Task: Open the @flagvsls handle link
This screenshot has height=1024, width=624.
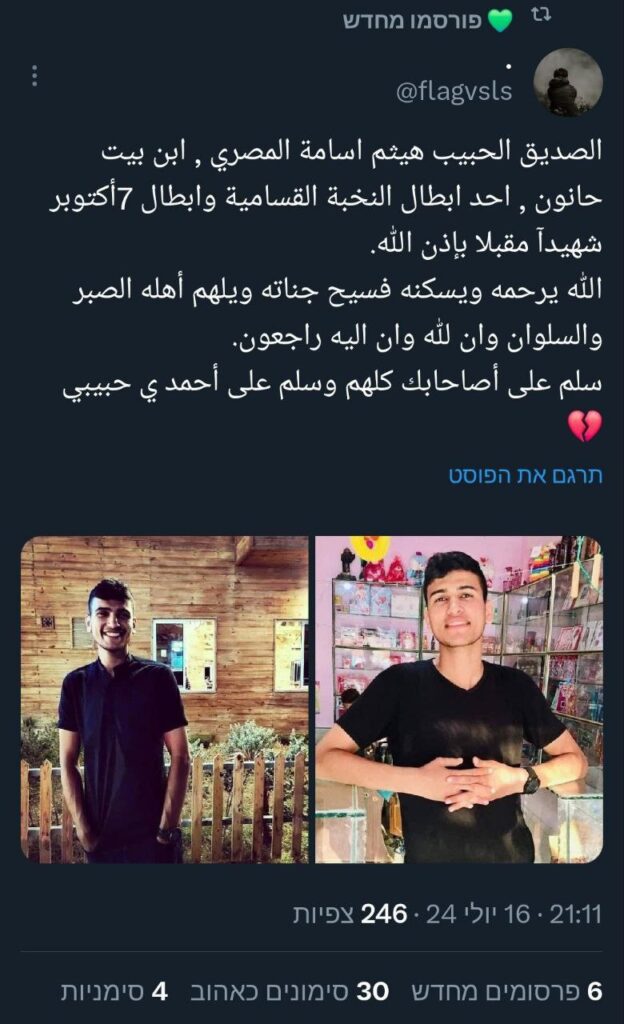Action: pos(454,92)
